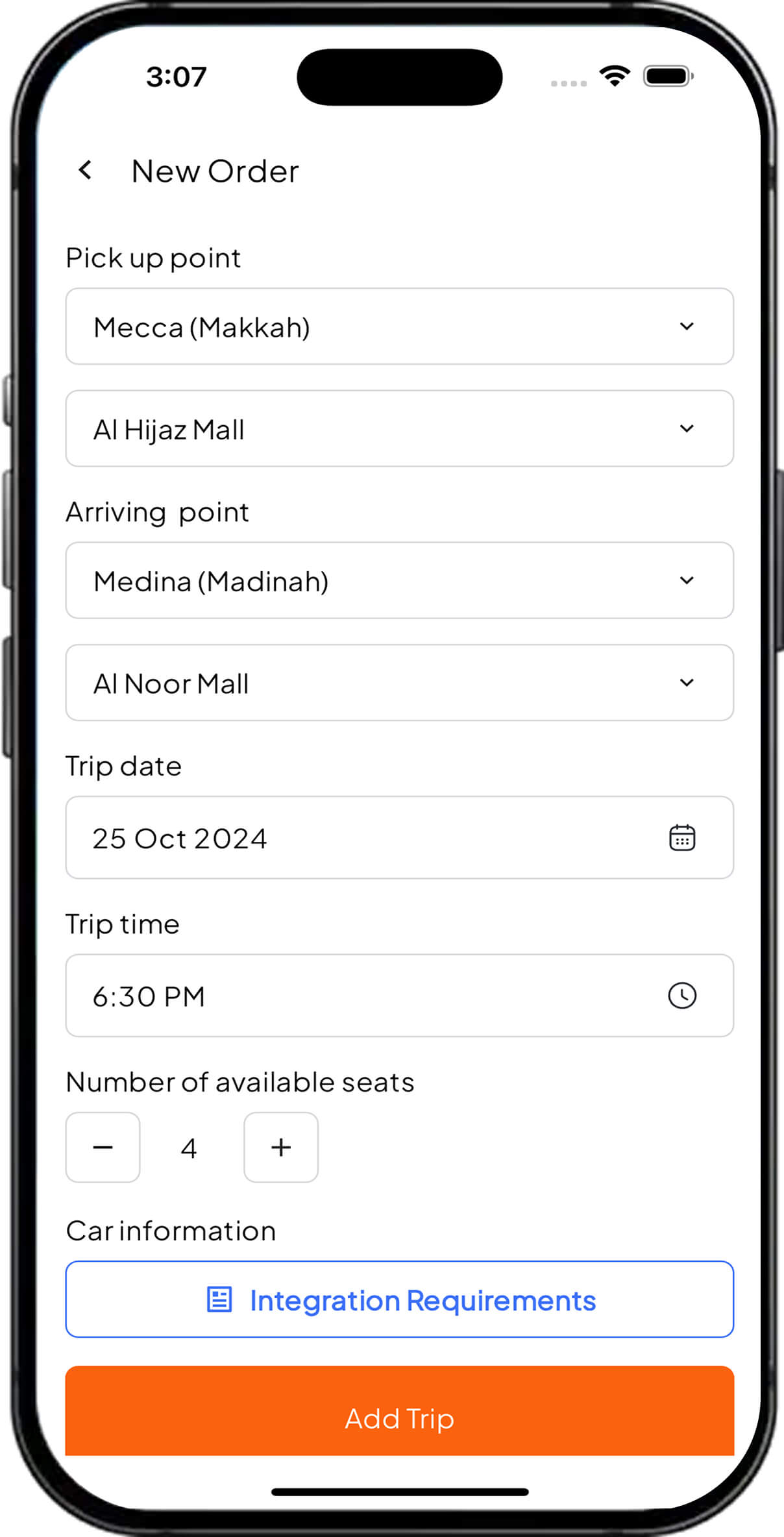Screen dimensions: 784x1537
Task: Open Integration Requirements
Action: coord(399,1299)
